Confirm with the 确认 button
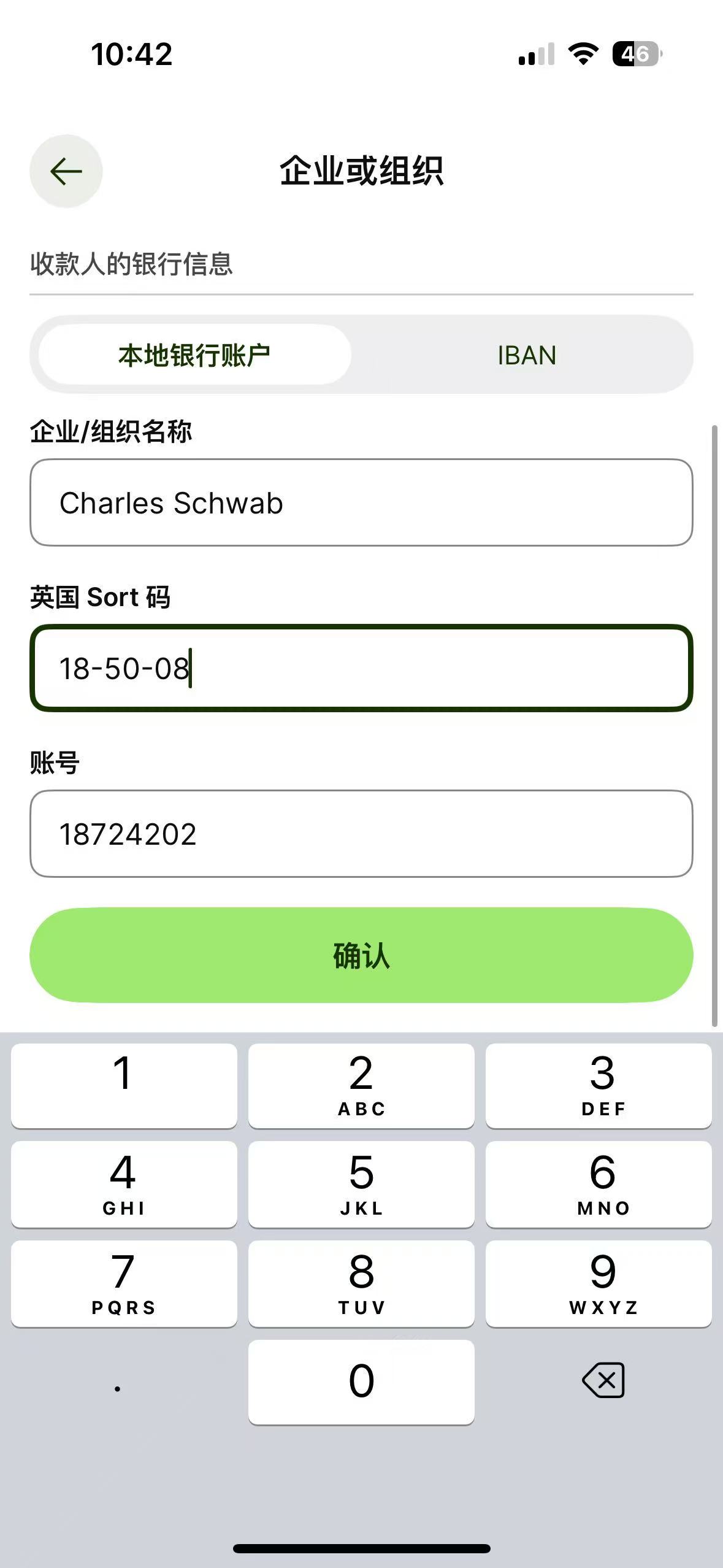Screen dimensions: 723x1568 361,955
